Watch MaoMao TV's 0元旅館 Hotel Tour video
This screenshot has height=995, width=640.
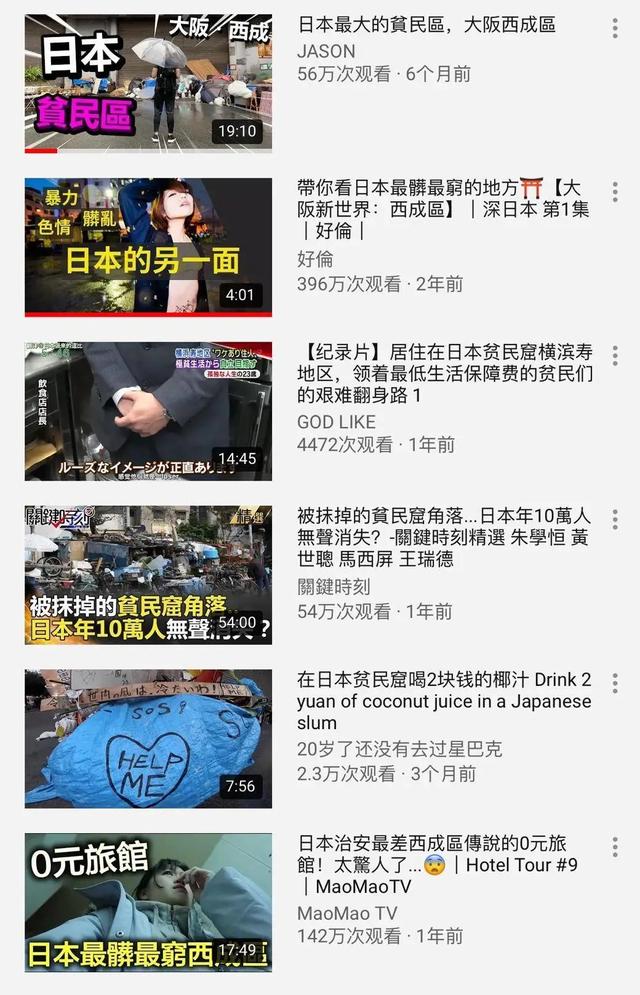point(148,903)
